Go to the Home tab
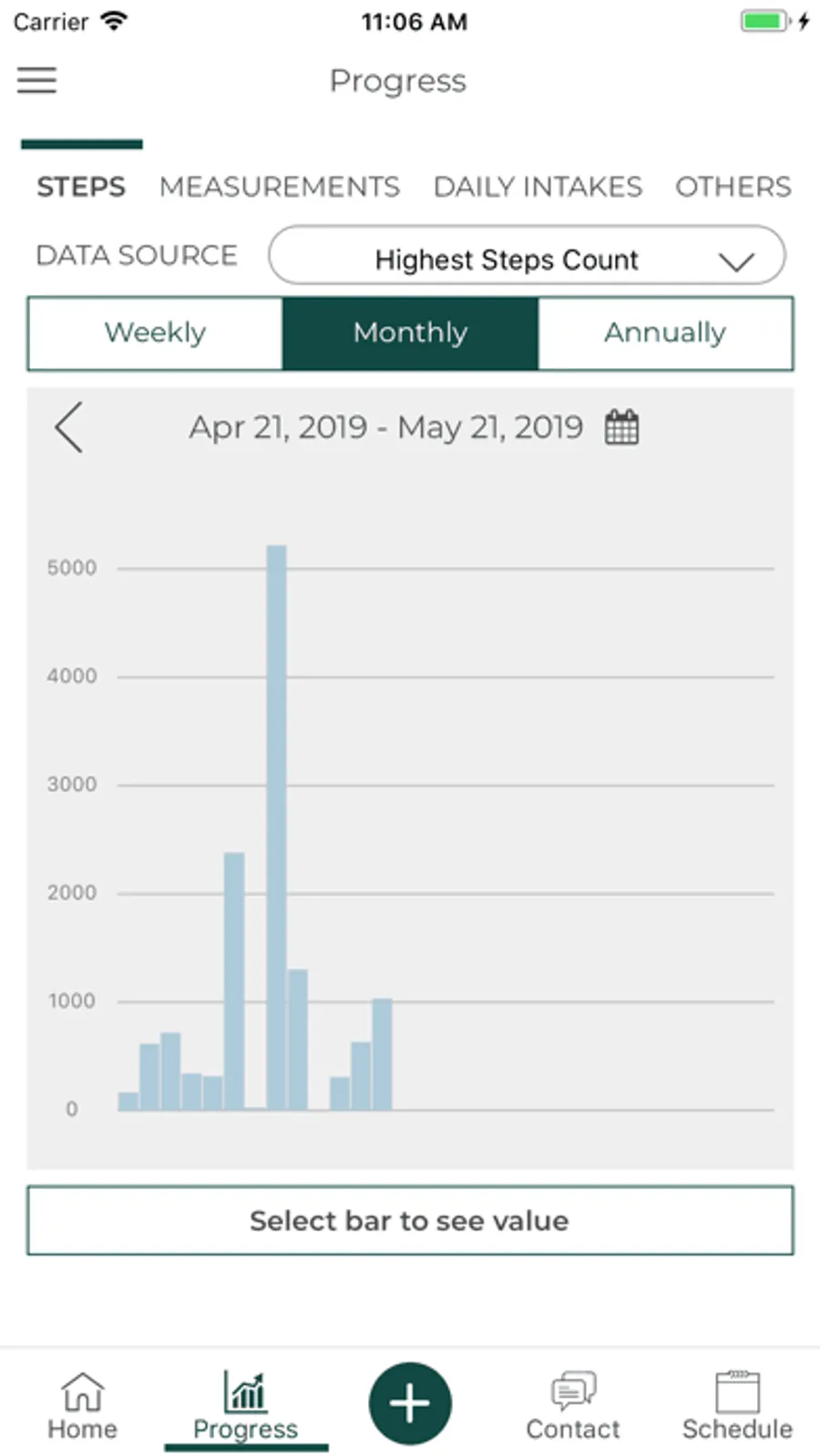Screen dimensions: 820x1456 pos(82,1407)
